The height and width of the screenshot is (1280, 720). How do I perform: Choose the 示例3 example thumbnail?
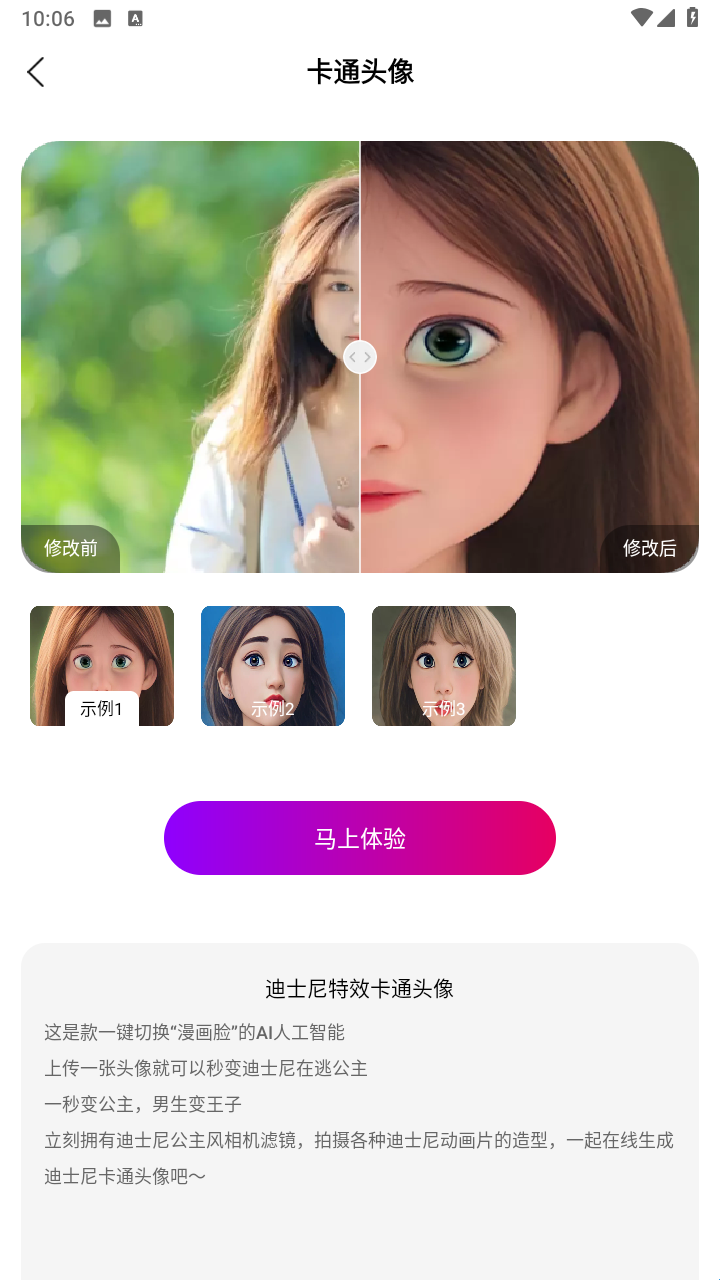point(444,665)
